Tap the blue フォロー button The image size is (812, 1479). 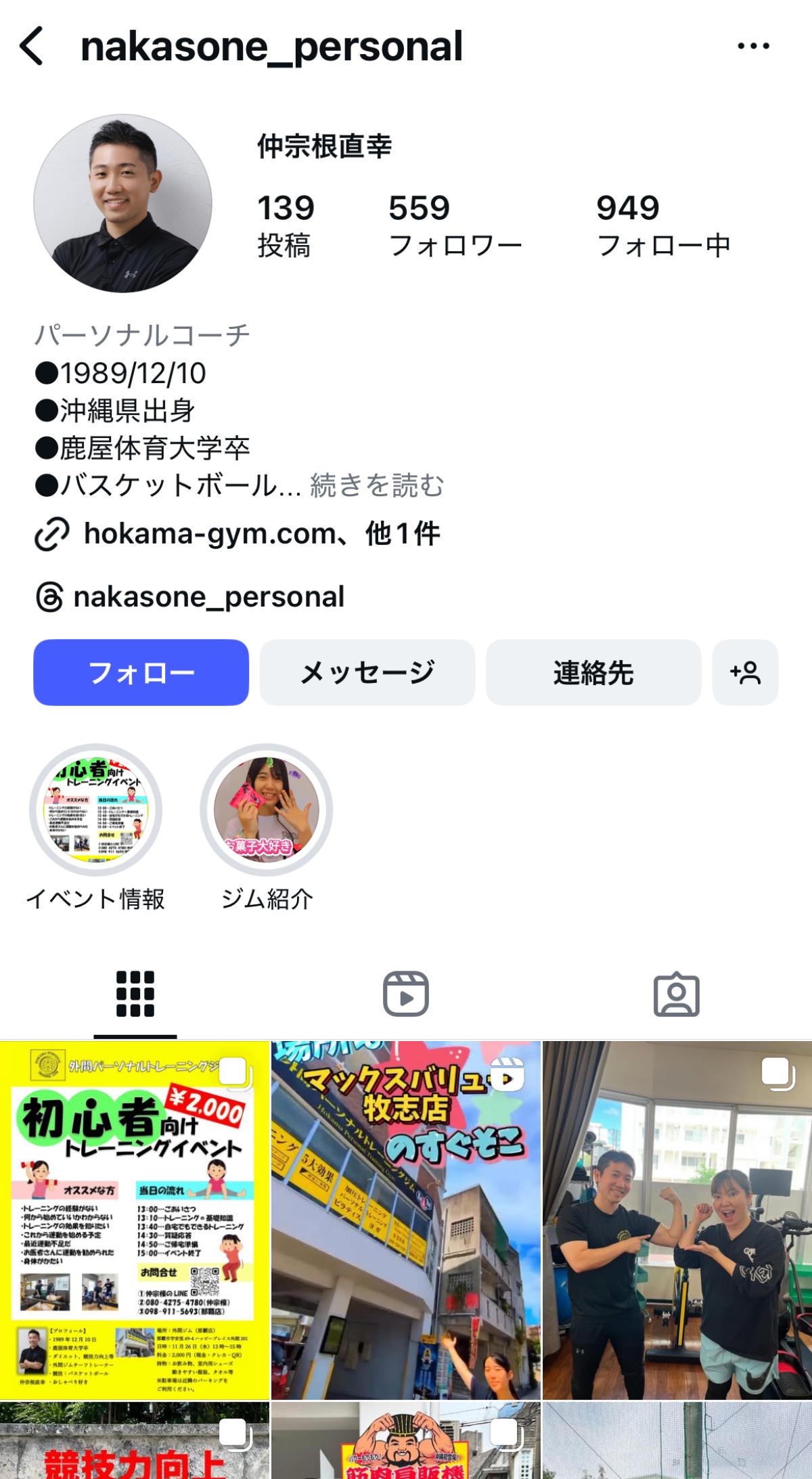141,672
